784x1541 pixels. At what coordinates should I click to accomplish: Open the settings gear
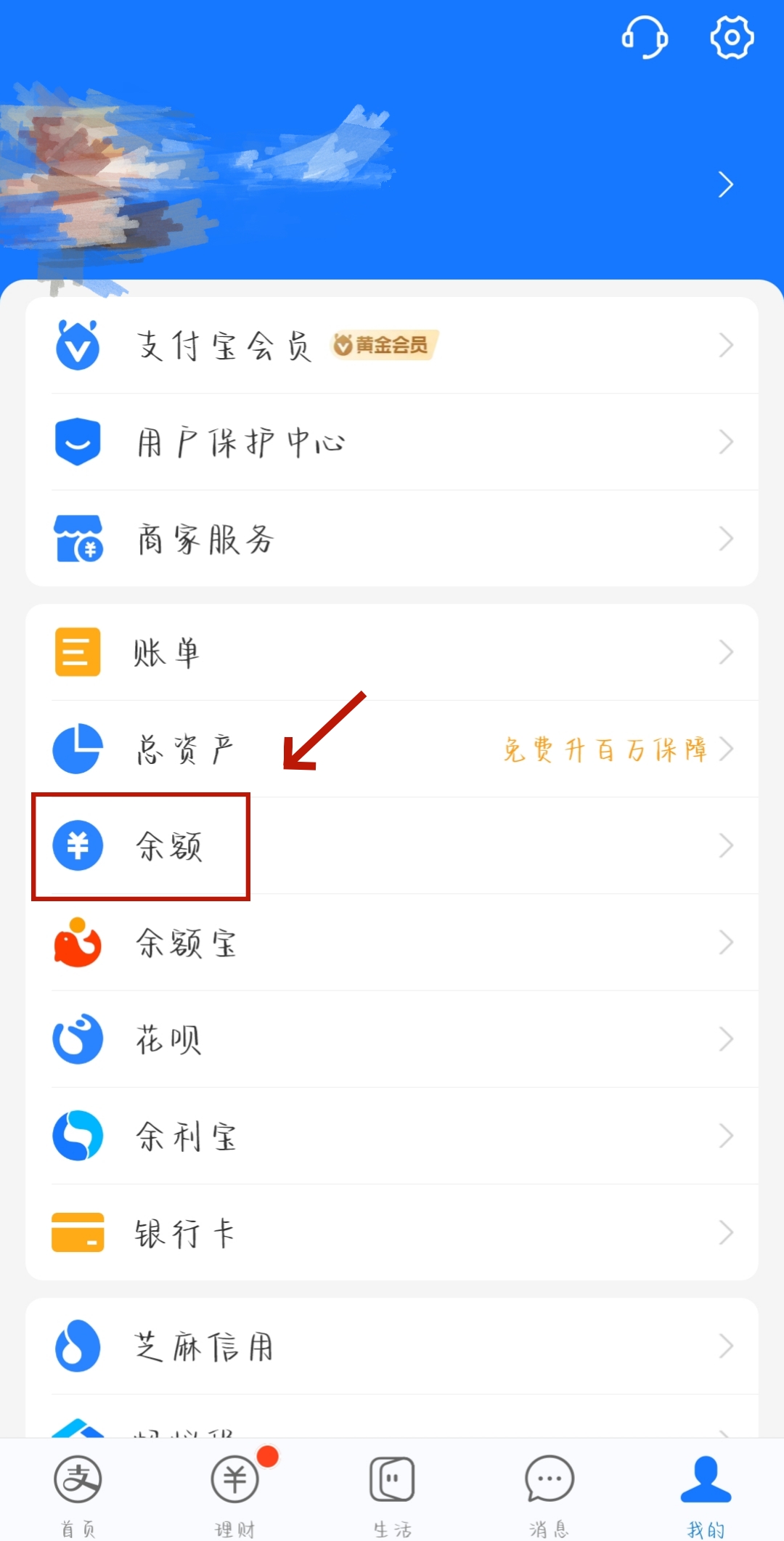tap(731, 37)
